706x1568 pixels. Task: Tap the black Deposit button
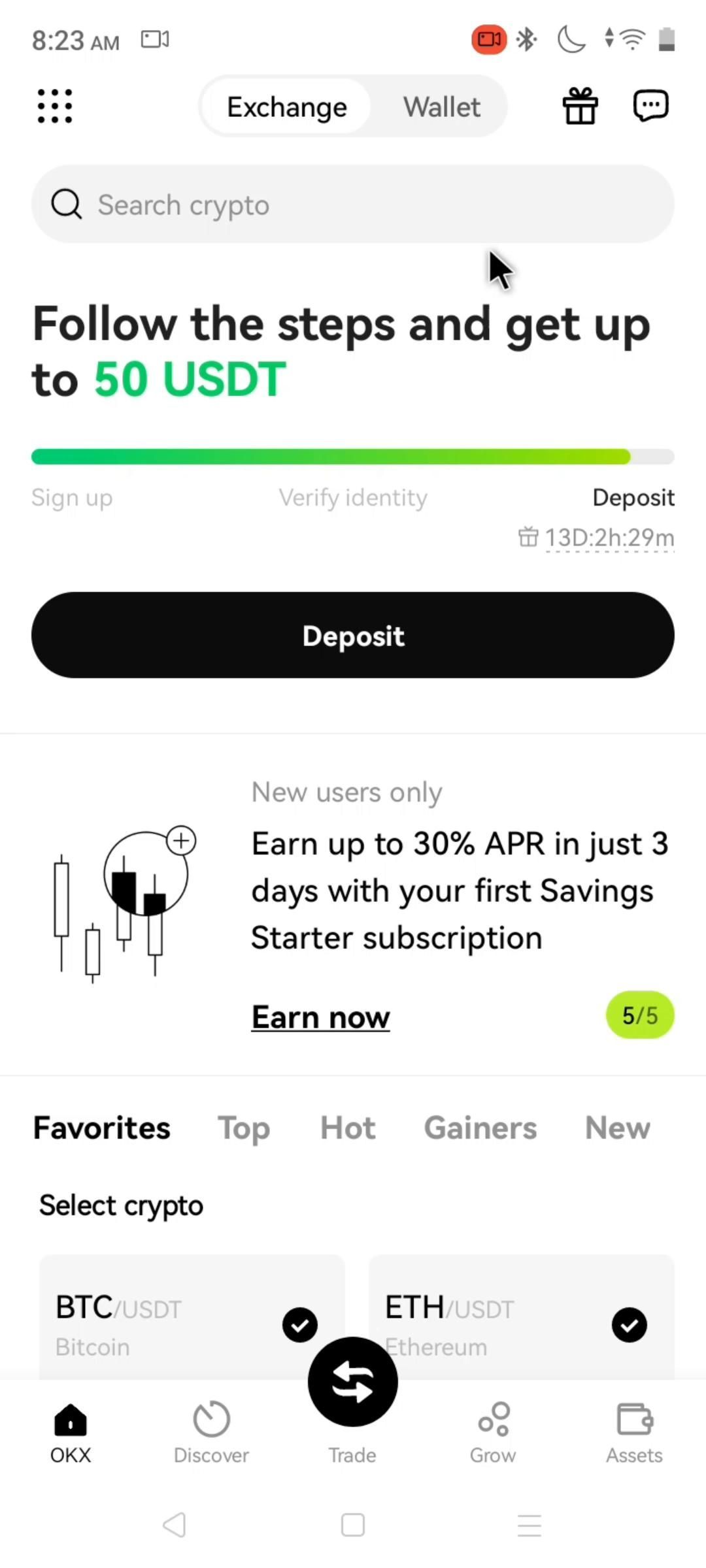pyautogui.click(x=353, y=635)
